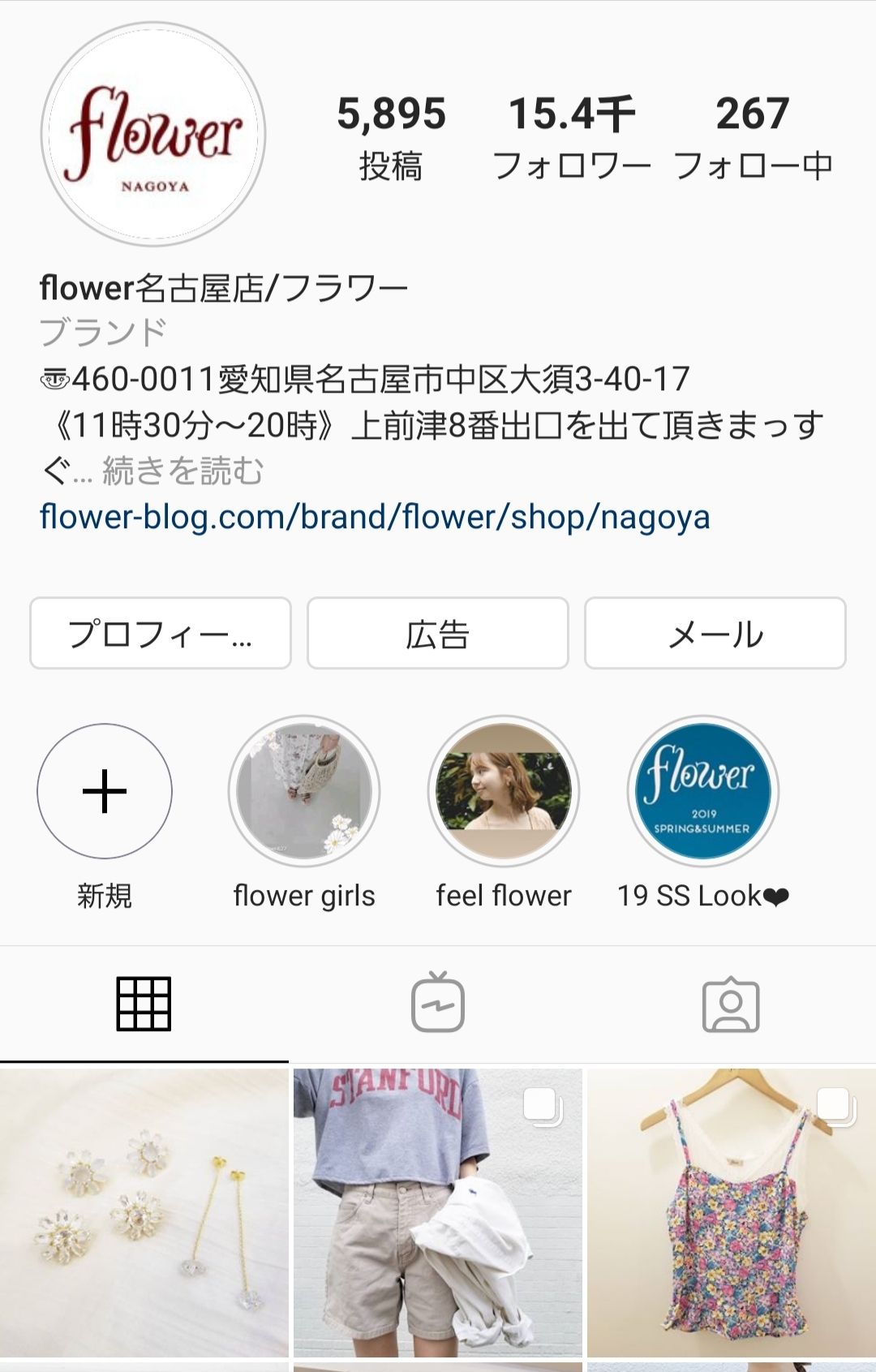The height and width of the screenshot is (1372, 876).
Task: Open the Stanford t-shirt outfit post
Action: tap(438, 1212)
